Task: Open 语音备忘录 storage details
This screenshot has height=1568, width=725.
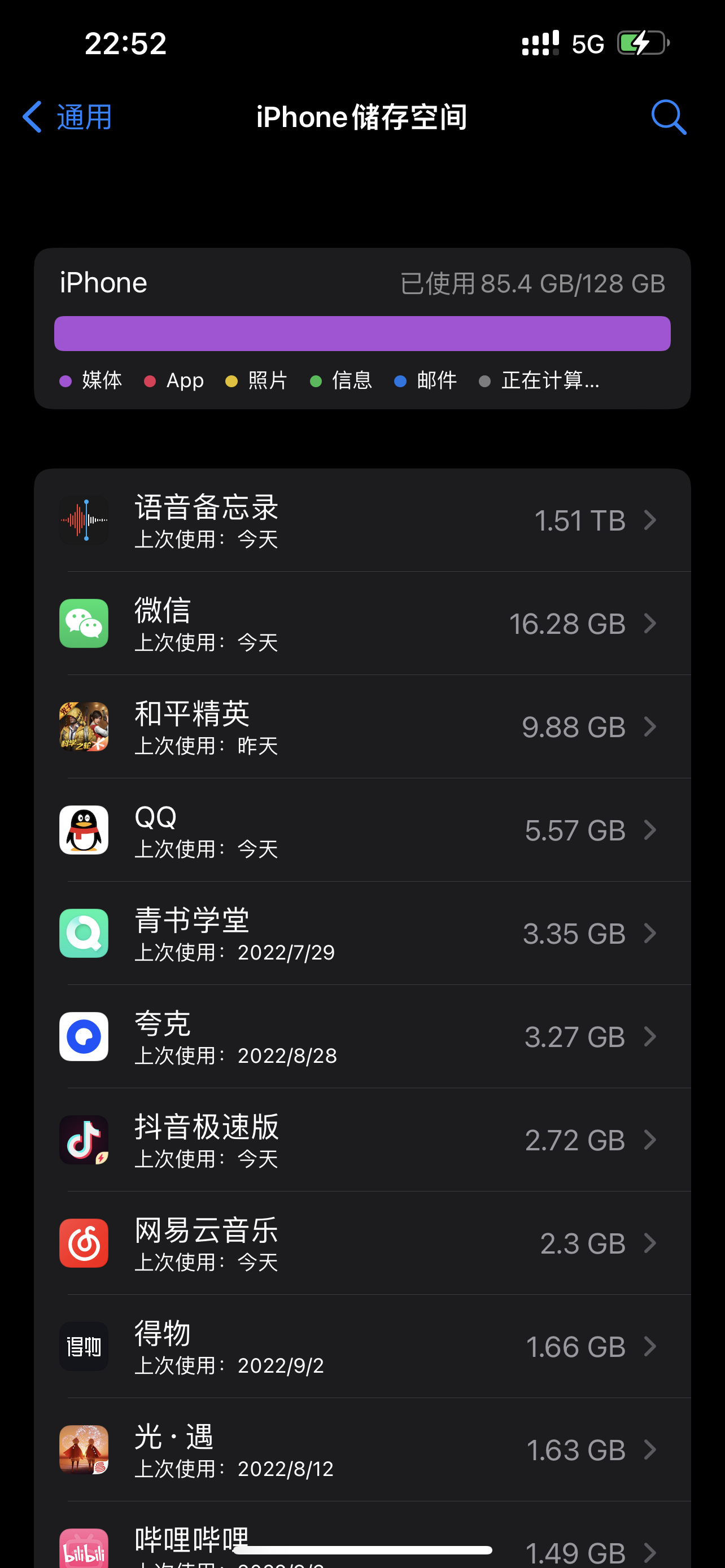Action: (x=361, y=520)
